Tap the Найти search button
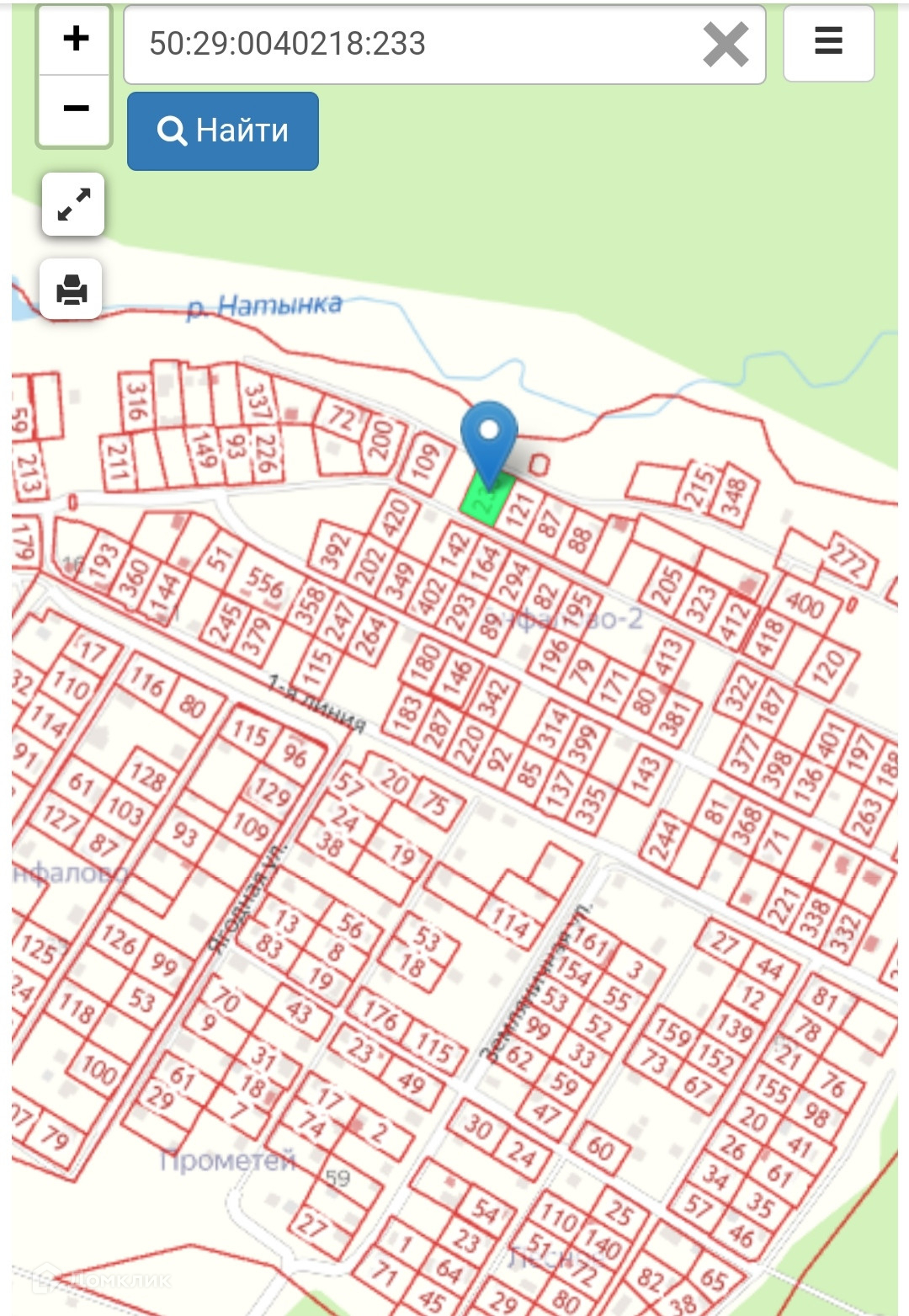The image size is (909, 1316). point(223,131)
